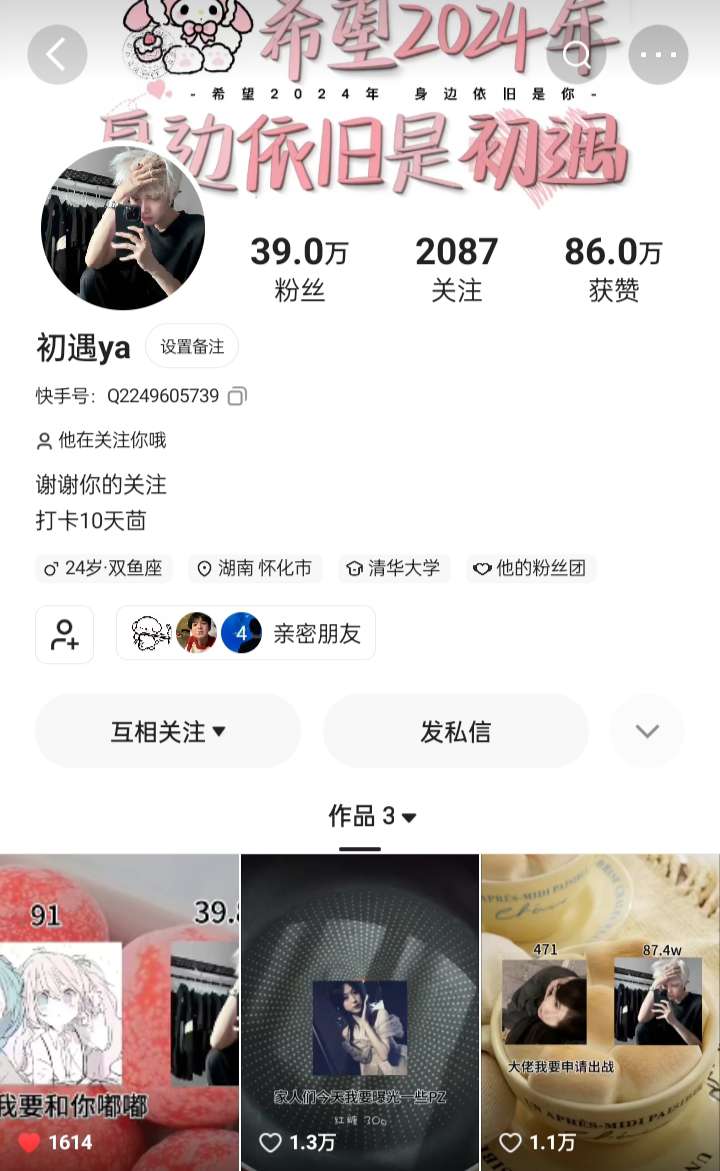The height and width of the screenshot is (1171, 720).
Task: Open the video with 1.3万 likes
Action: pos(360,1012)
